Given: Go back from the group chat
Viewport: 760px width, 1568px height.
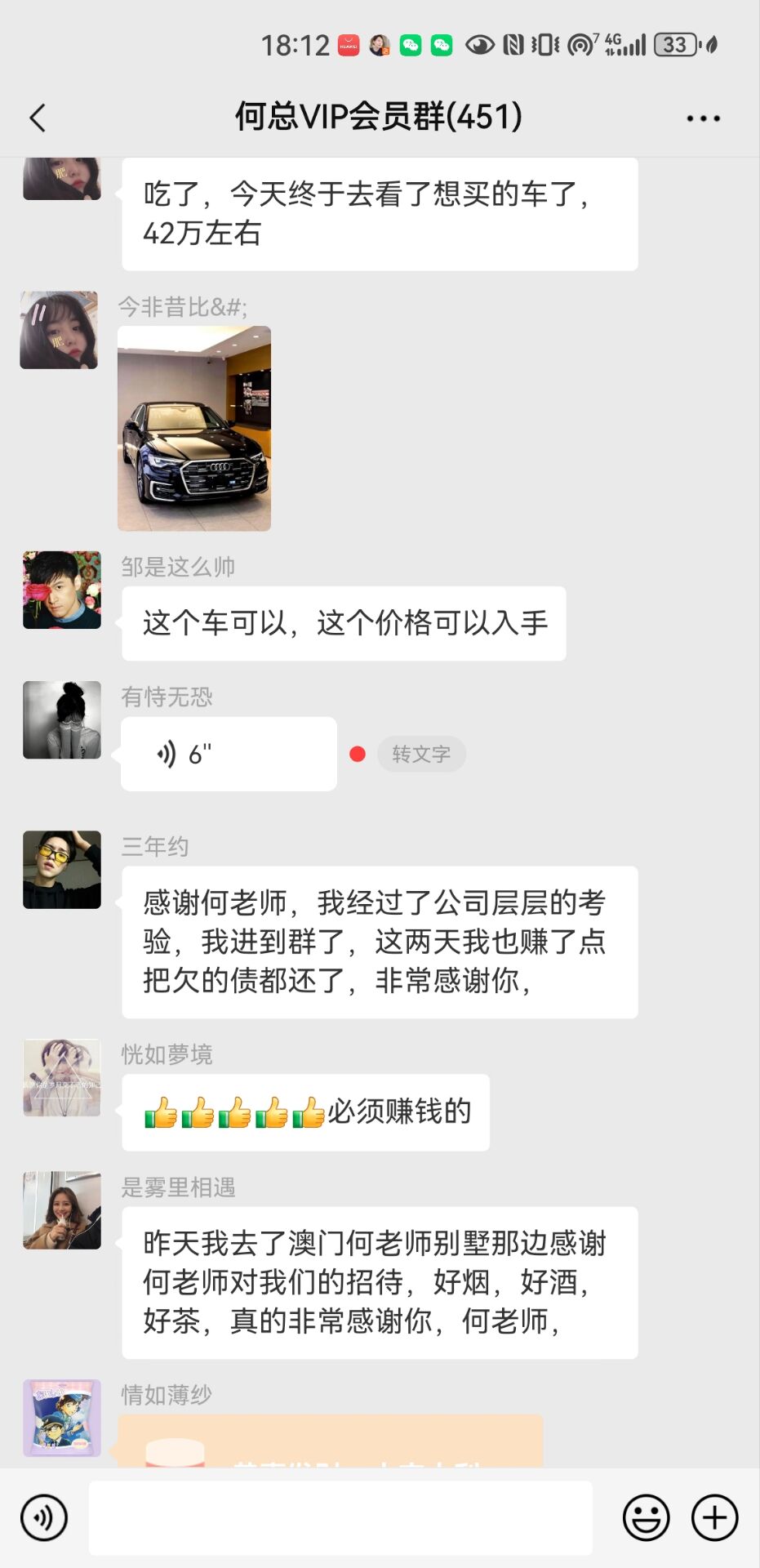Looking at the screenshot, I should [38, 118].
